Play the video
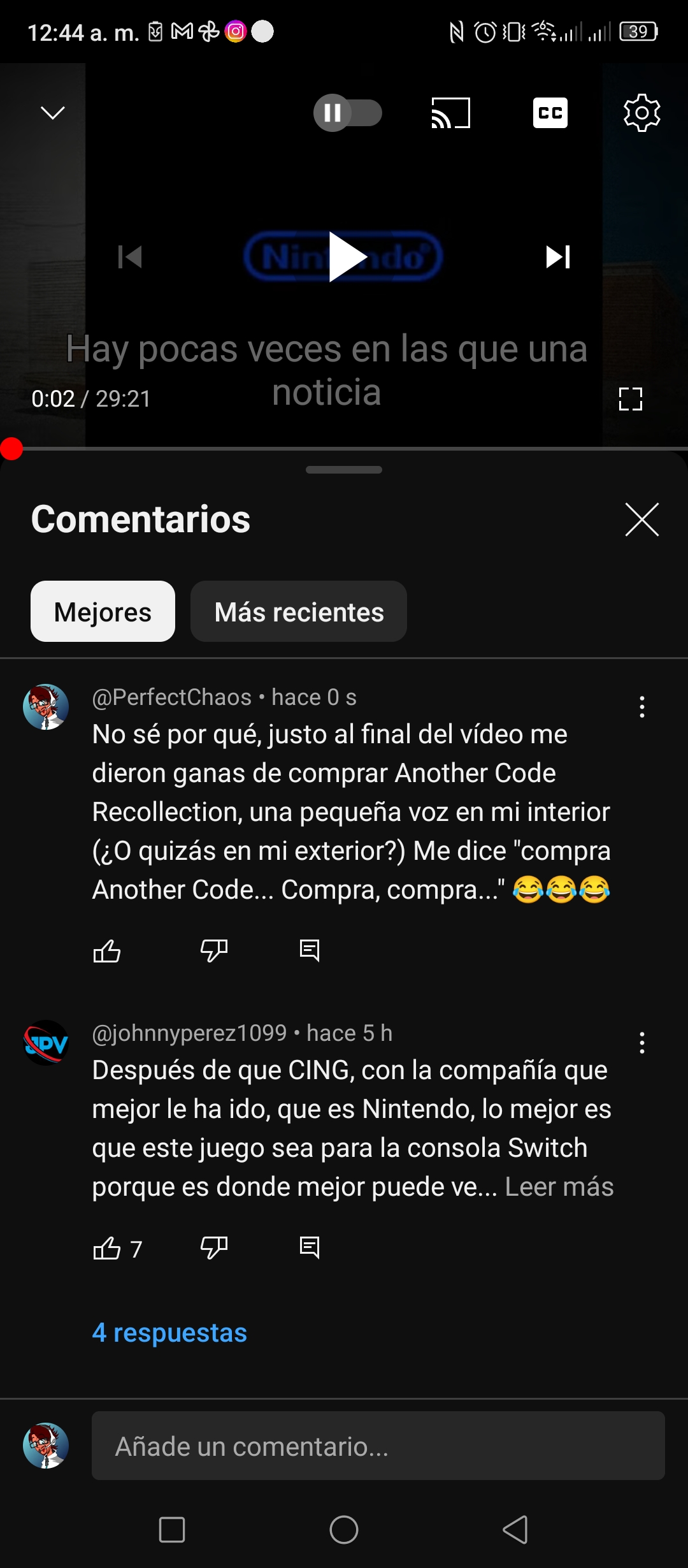Image resolution: width=688 pixels, height=1568 pixels. click(x=347, y=257)
